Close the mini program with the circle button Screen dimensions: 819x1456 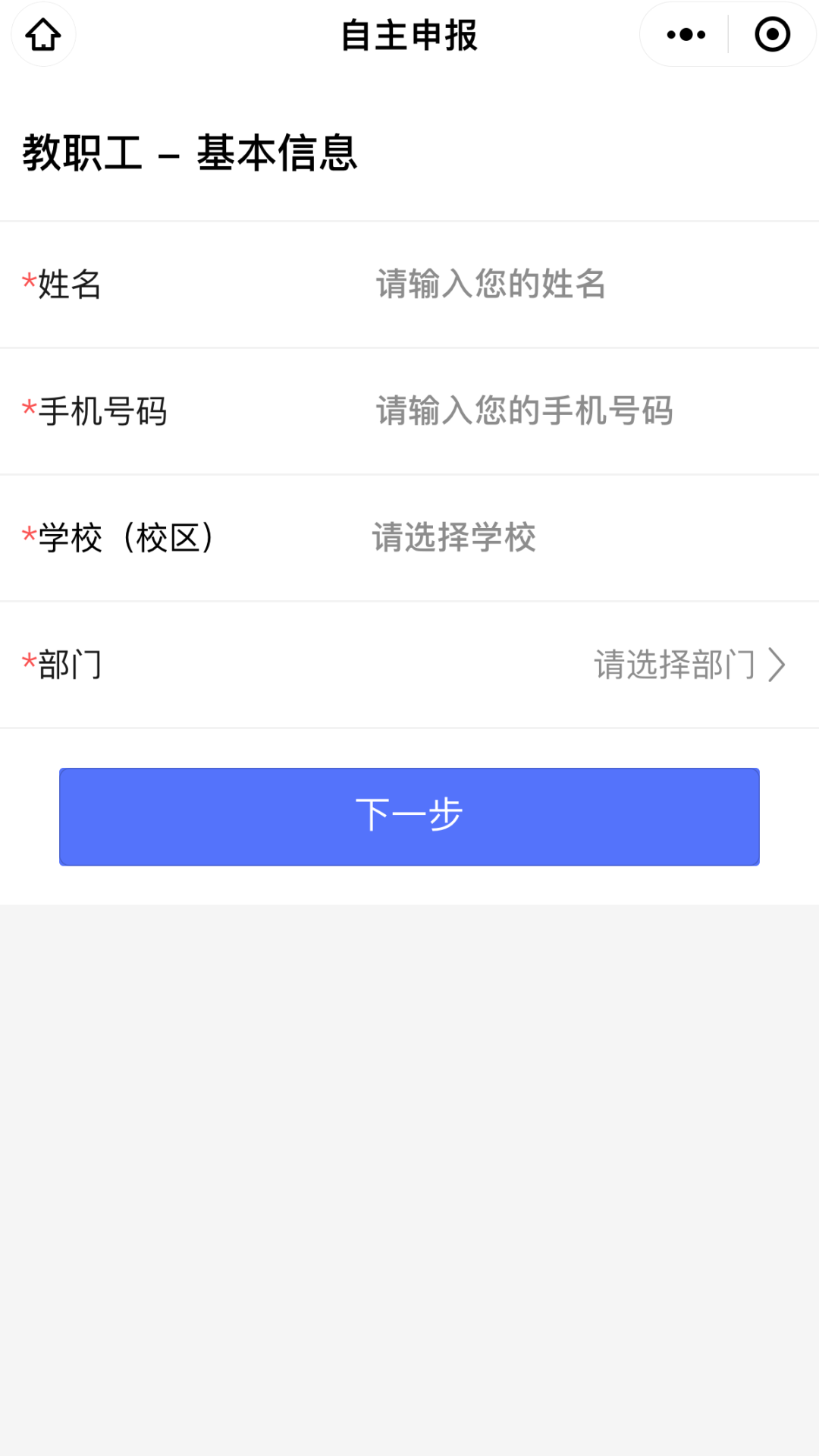(773, 35)
